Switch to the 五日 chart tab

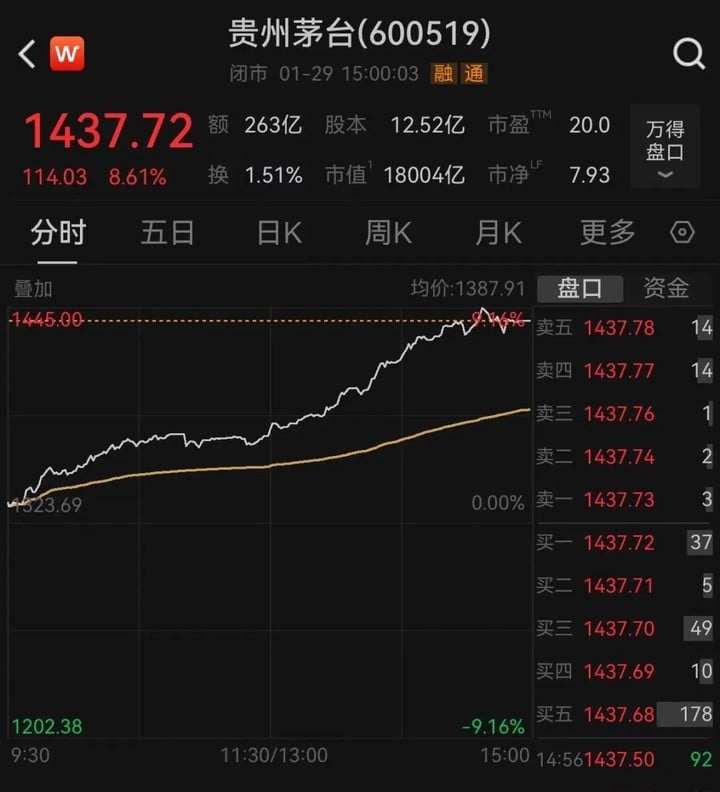(x=167, y=233)
